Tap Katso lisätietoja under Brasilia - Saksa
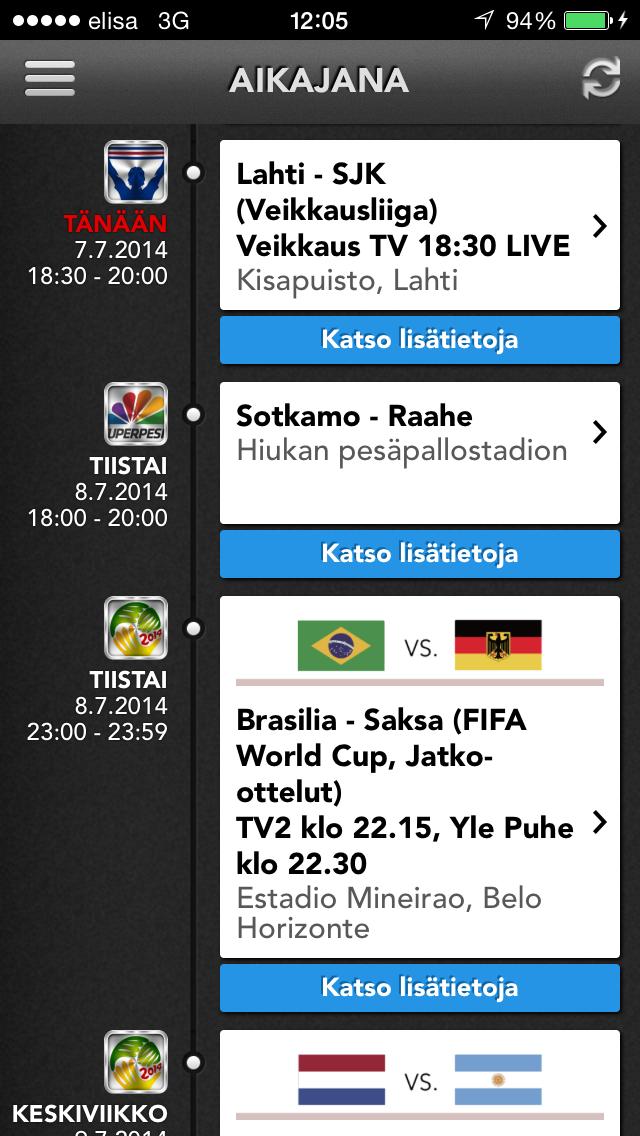Screen dimensions: 640x1136 click(419, 988)
